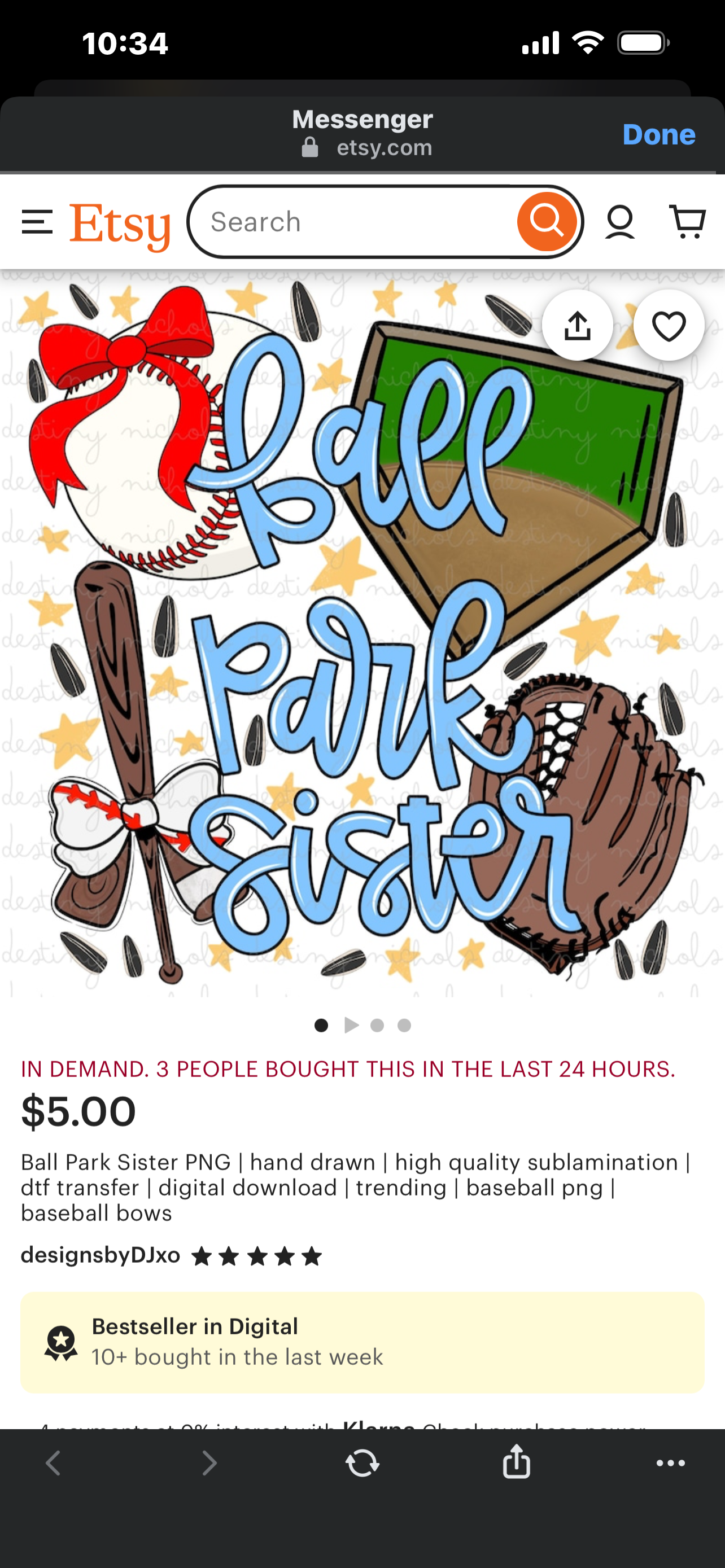Go back in the browser toolbar
This screenshot has width=725, height=1568.
pos(54,1462)
